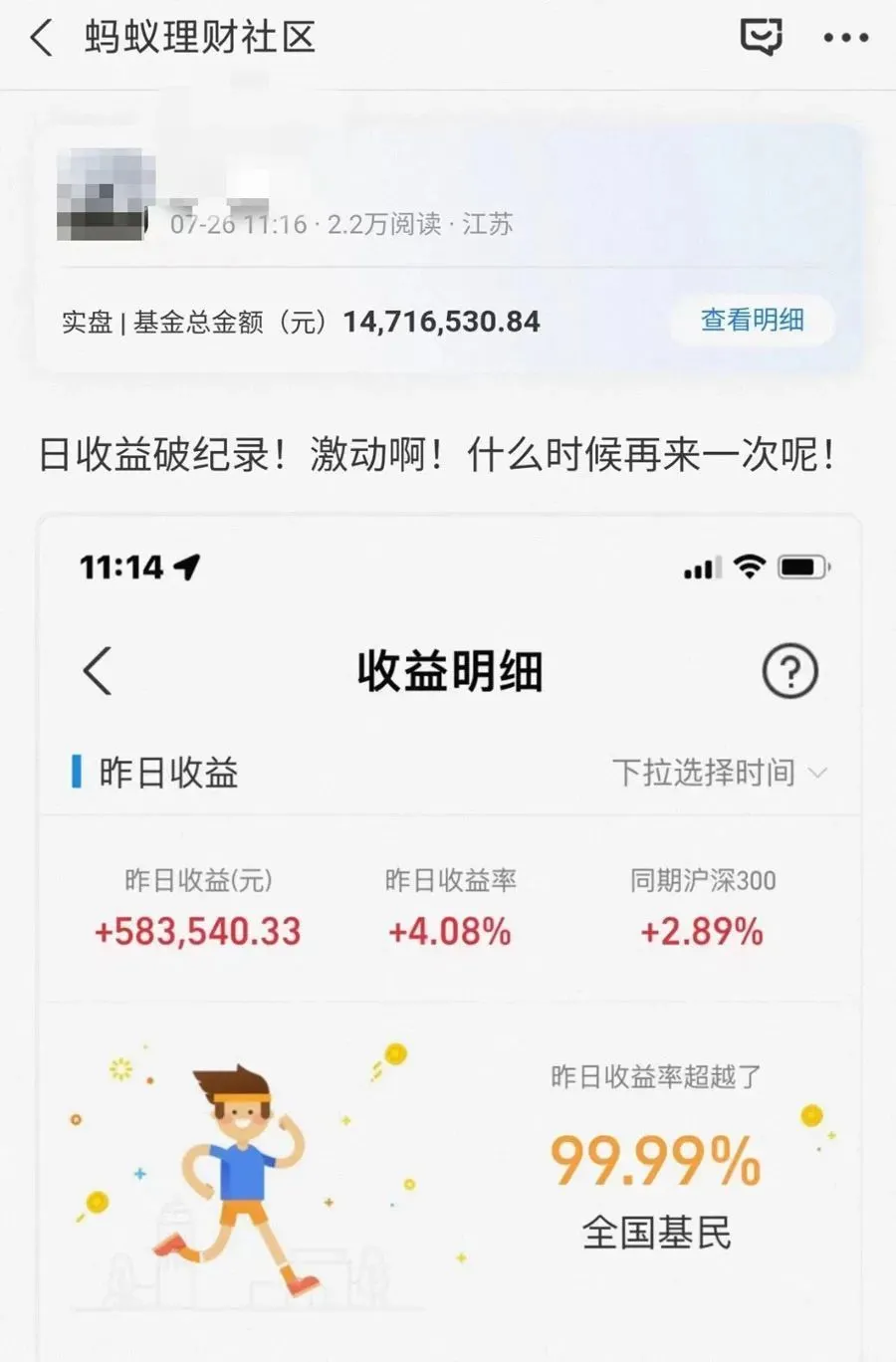Tap 查看明细 to view fund details
The width and height of the screenshot is (896, 1362).
pyautogui.click(x=752, y=321)
